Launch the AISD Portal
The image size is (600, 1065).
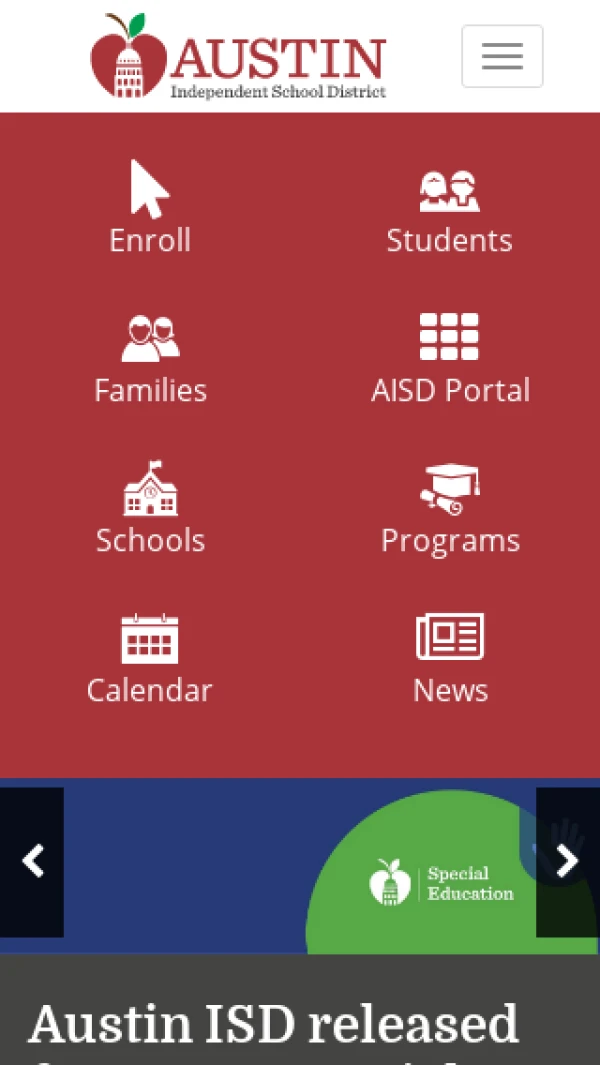[450, 360]
